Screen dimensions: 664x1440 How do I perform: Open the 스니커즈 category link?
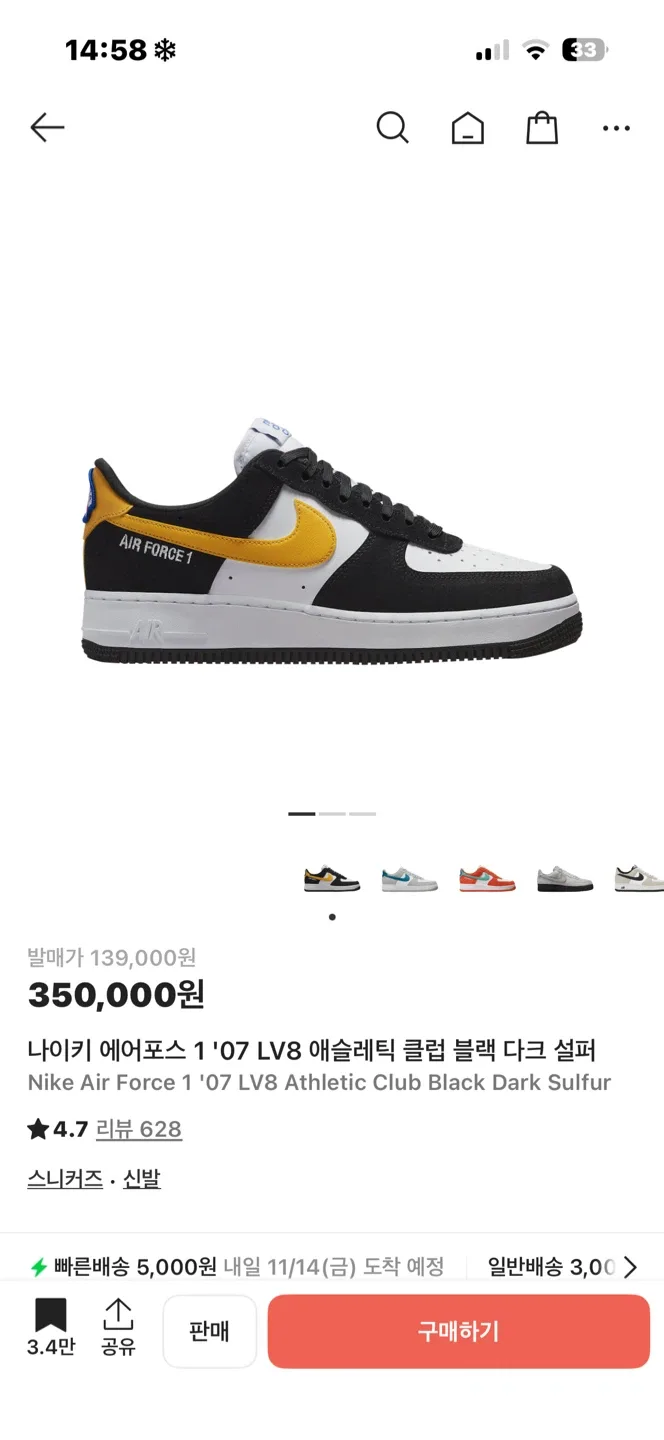pyautogui.click(x=65, y=1179)
